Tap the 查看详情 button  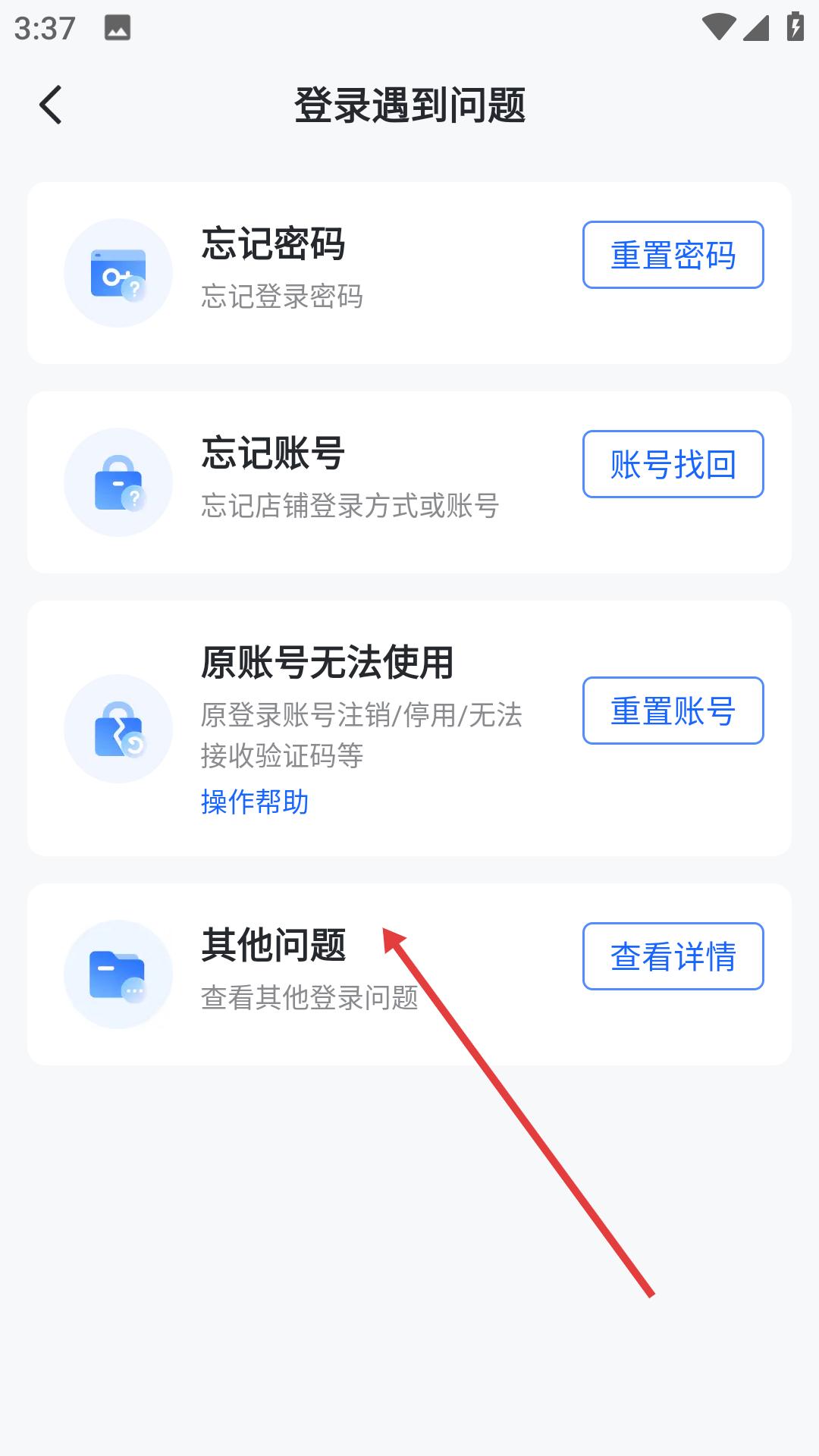[673, 956]
